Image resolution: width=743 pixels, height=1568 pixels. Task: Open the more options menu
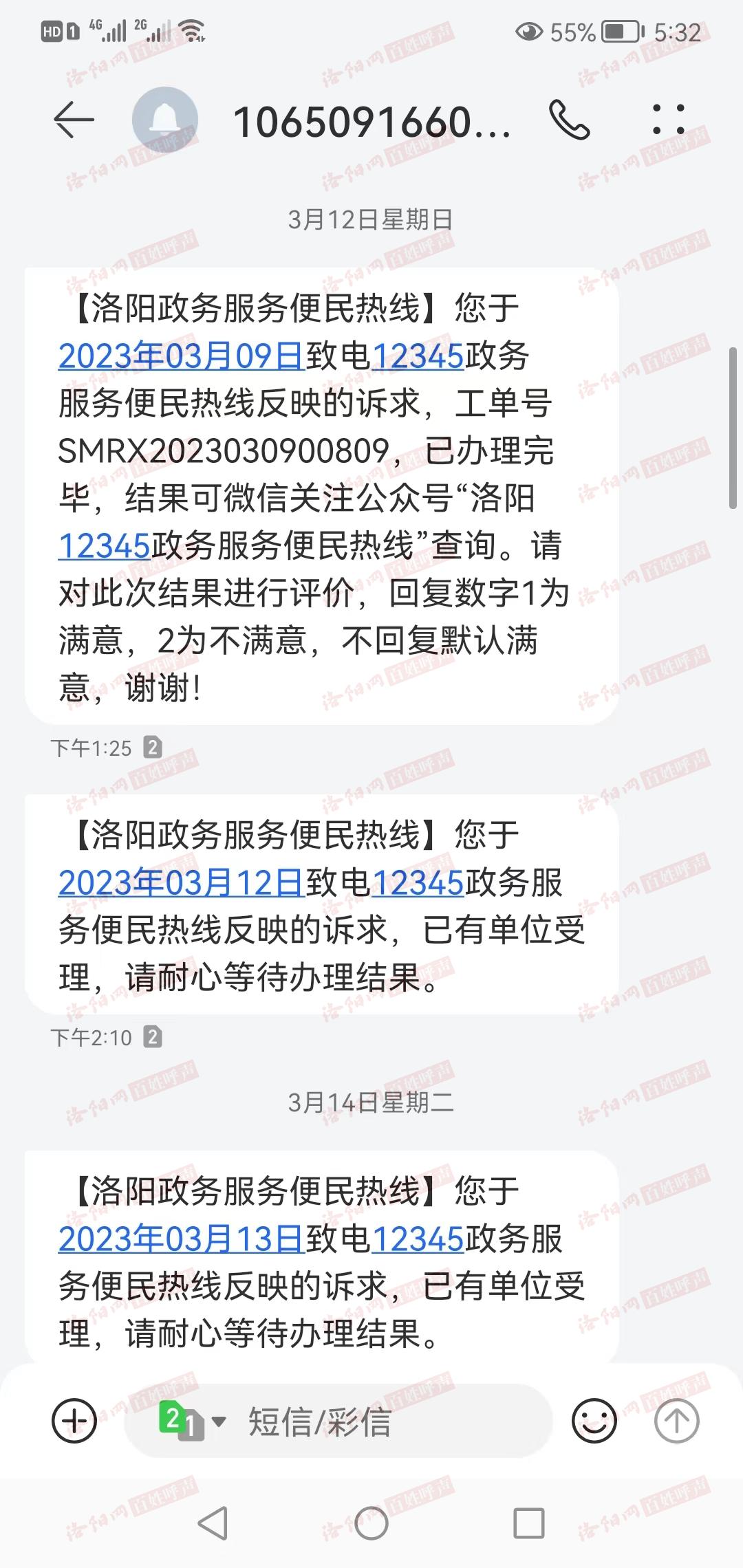click(669, 120)
